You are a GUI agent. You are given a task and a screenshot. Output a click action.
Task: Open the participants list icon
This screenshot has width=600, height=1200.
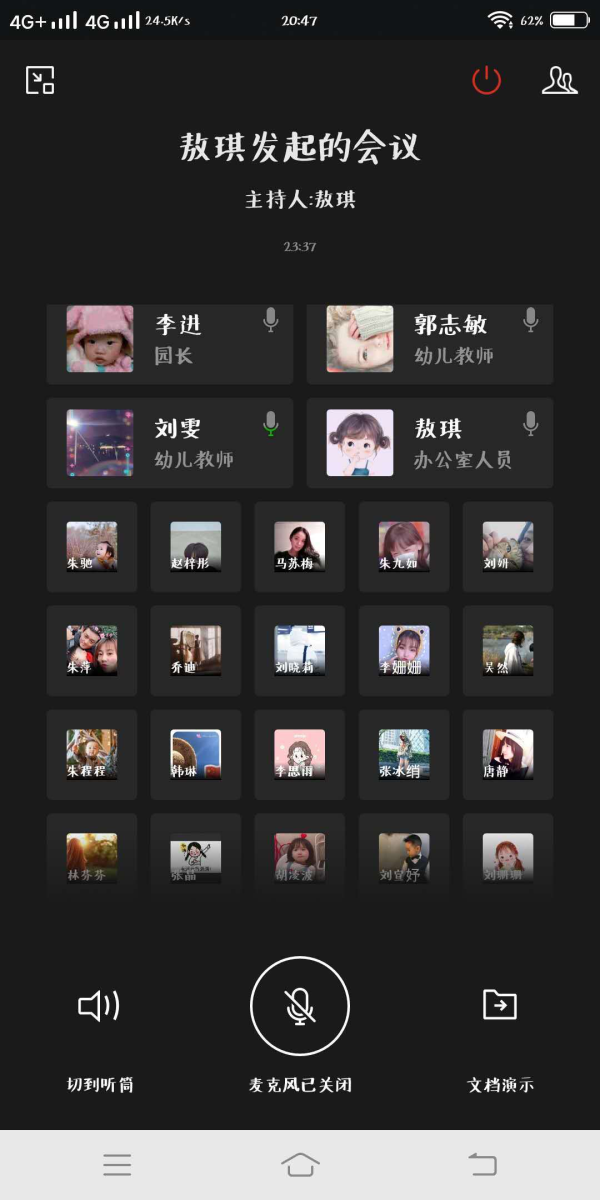coord(559,80)
